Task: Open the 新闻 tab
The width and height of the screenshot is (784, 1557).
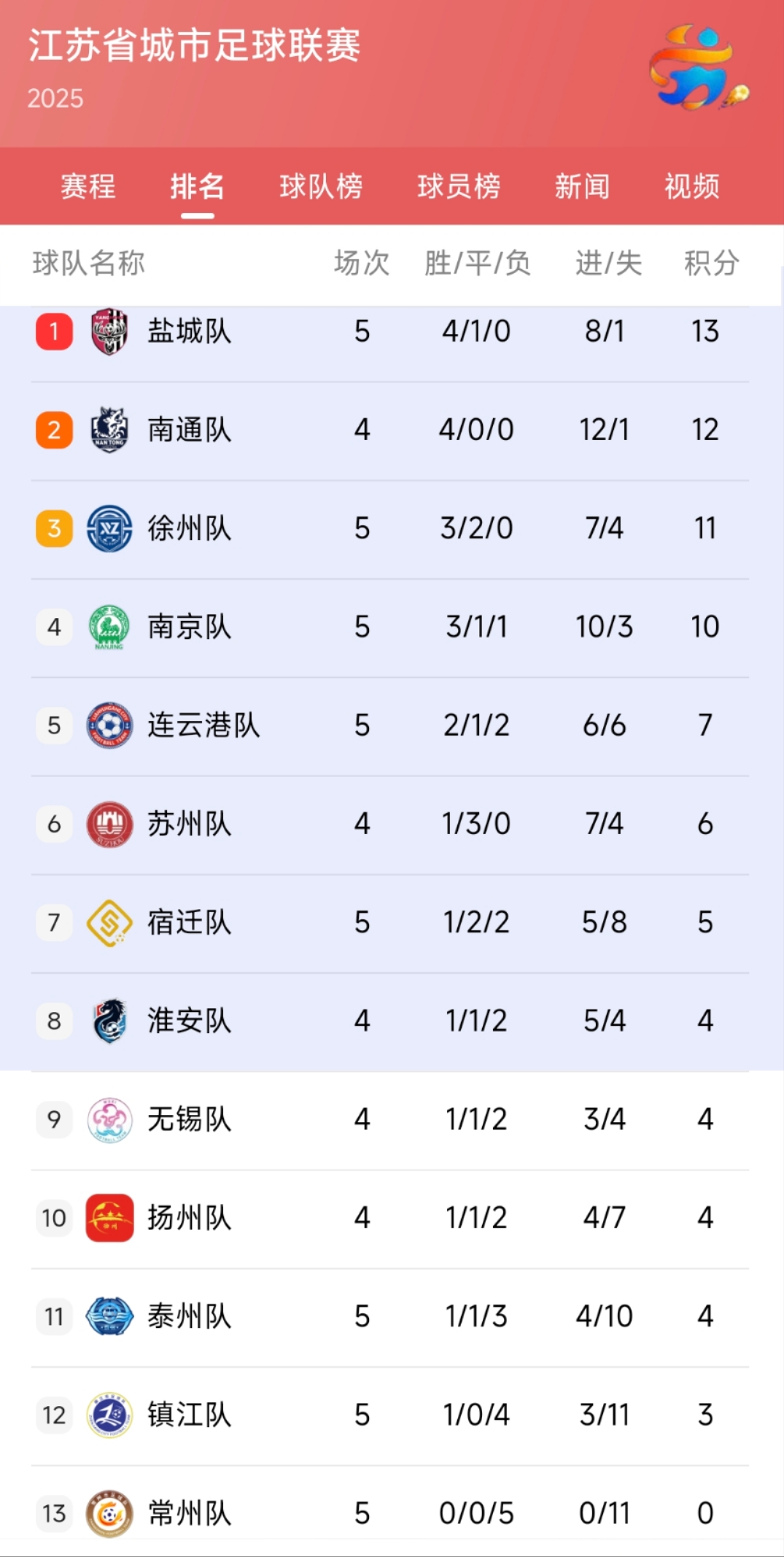Action: click(x=582, y=186)
